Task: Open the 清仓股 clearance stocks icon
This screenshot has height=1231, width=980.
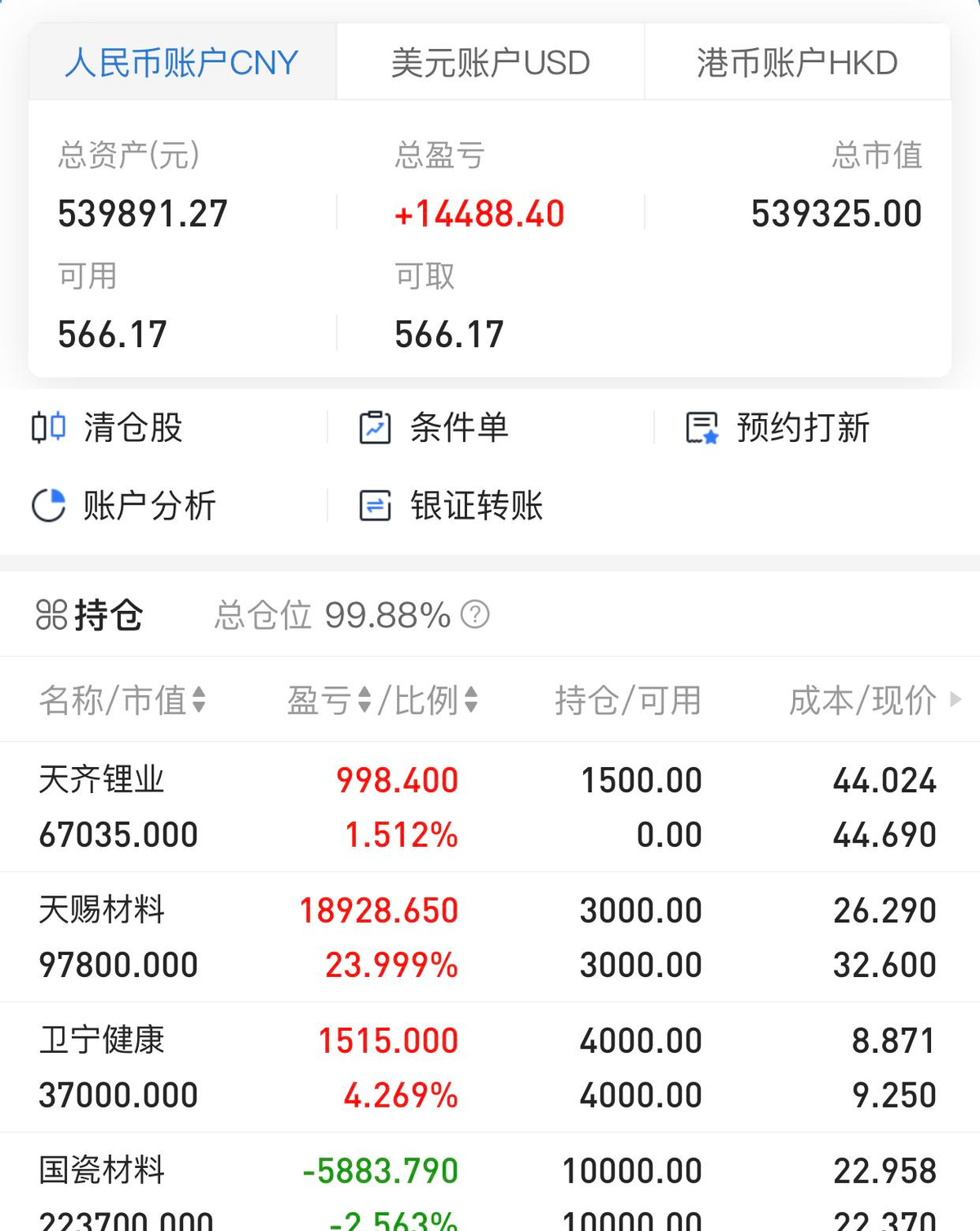Action: pos(49,426)
